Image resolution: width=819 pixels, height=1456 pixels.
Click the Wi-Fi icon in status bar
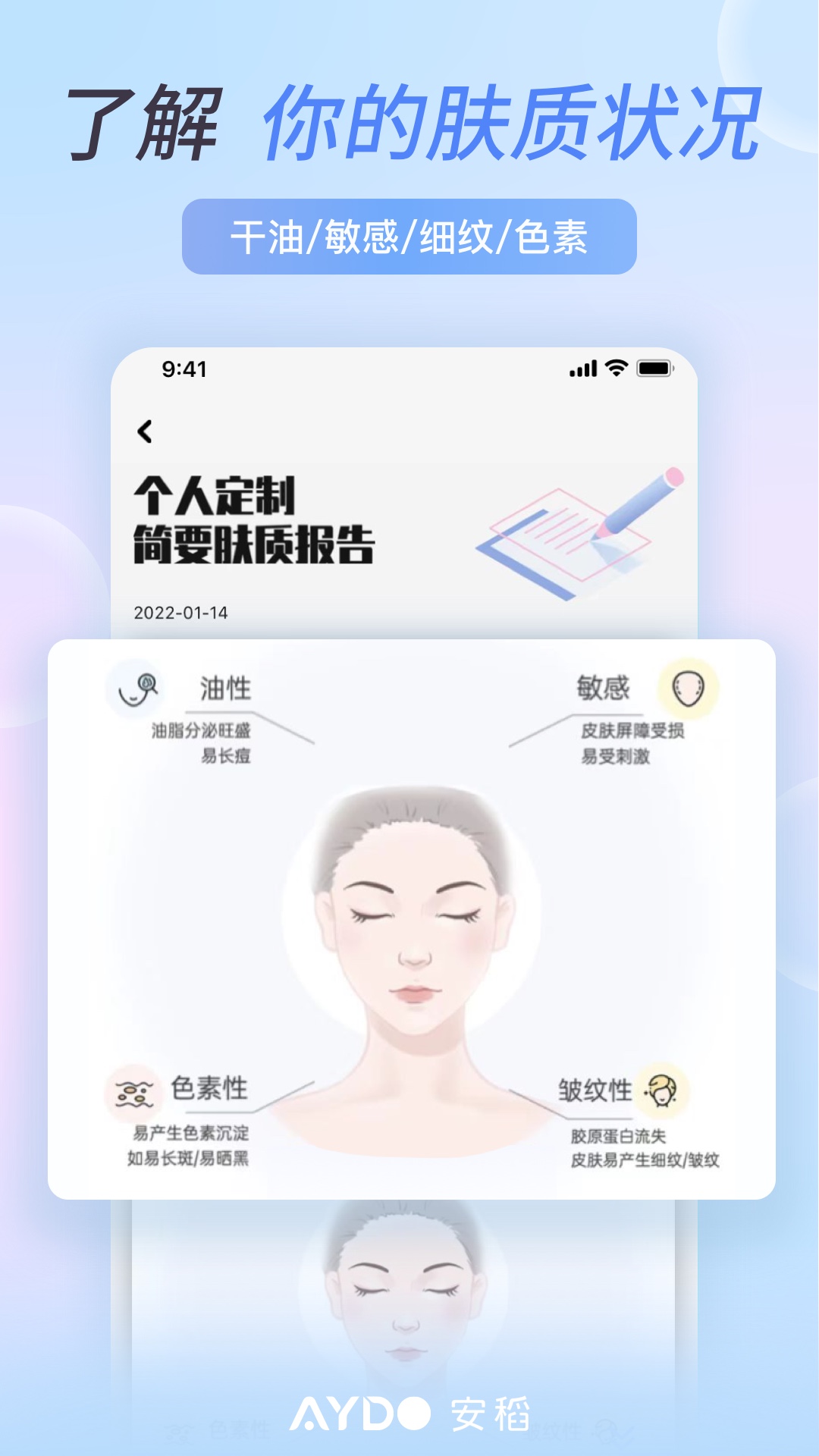click(x=618, y=367)
